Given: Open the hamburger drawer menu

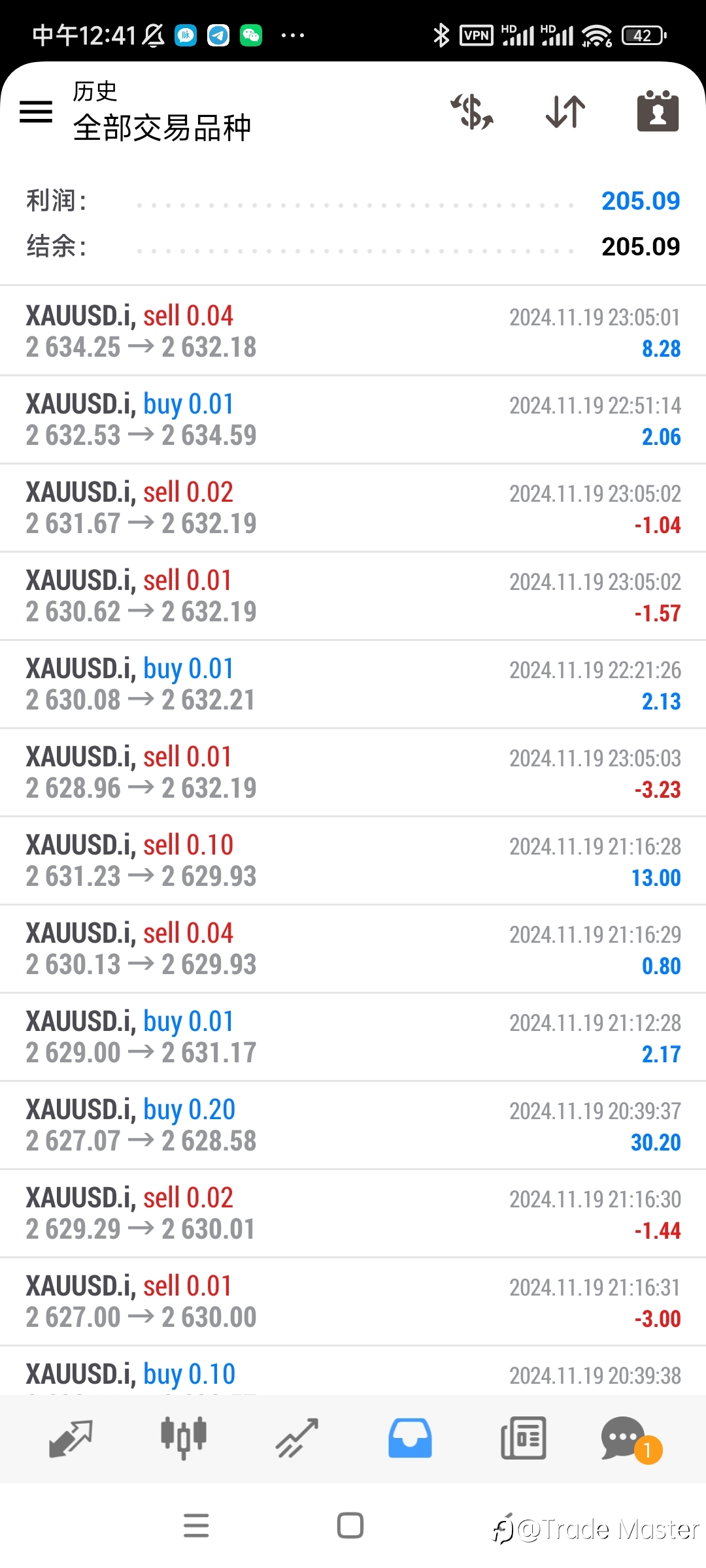Looking at the screenshot, I should coord(36,112).
